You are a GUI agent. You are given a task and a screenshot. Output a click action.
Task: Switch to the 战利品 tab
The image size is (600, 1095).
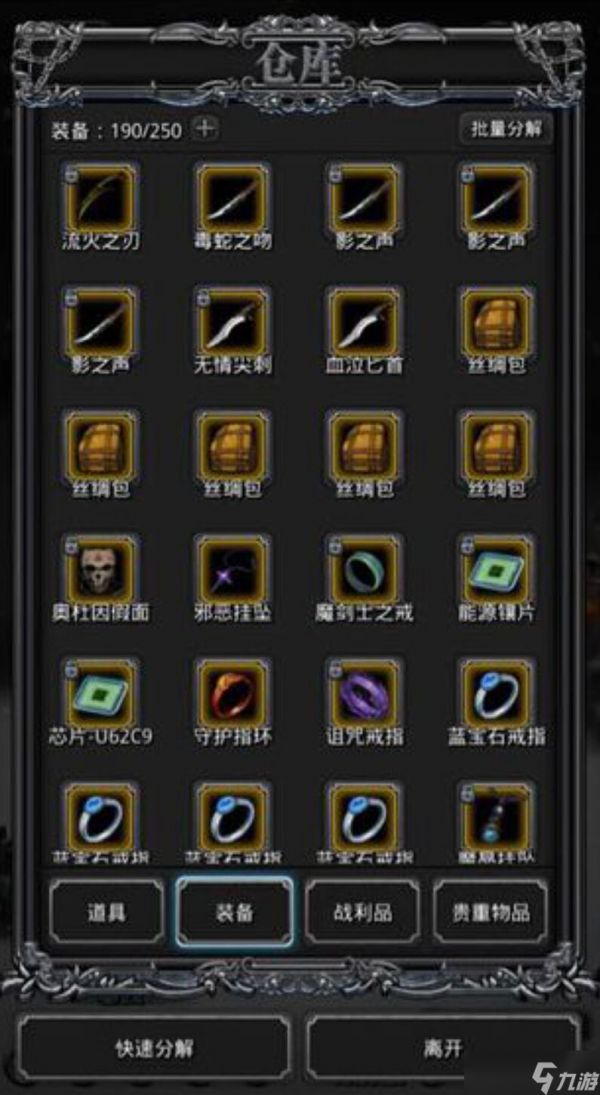tap(362, 912)
